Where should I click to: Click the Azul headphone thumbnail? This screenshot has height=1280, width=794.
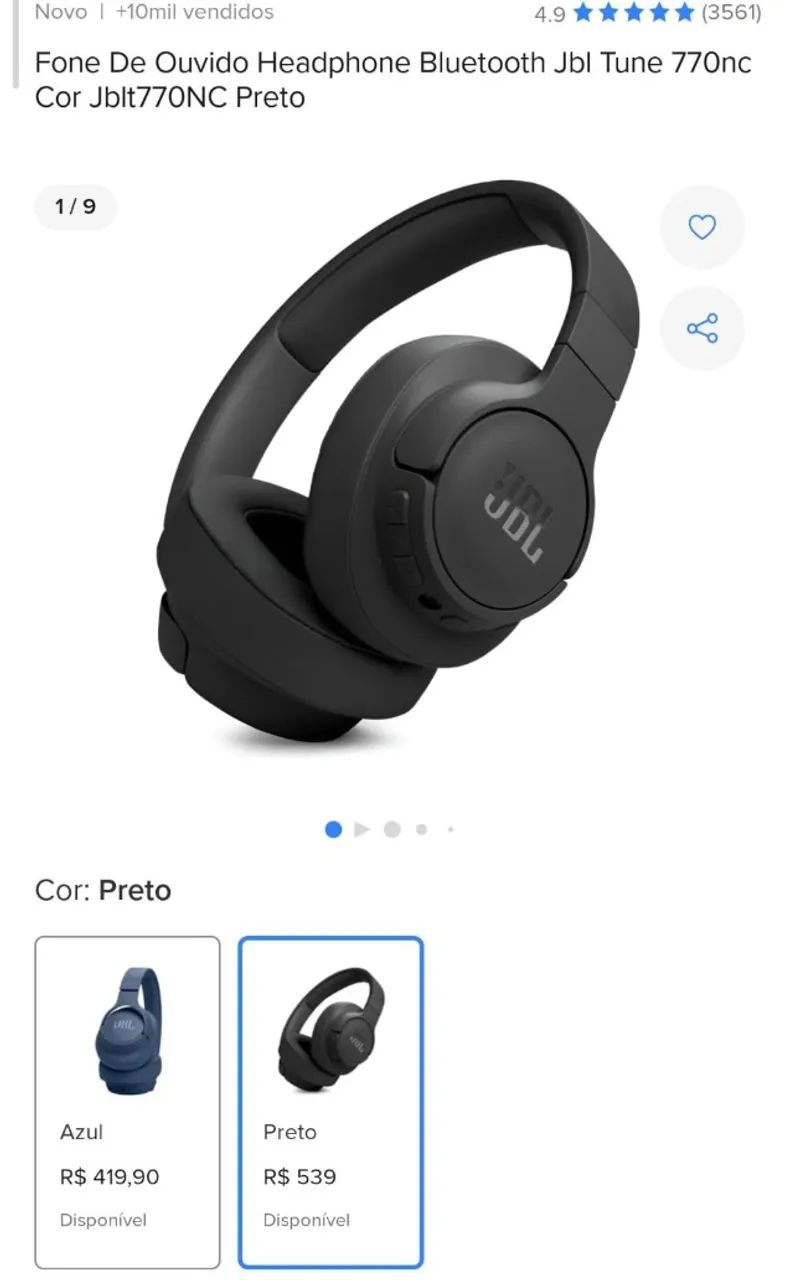tap(126, 1036)
